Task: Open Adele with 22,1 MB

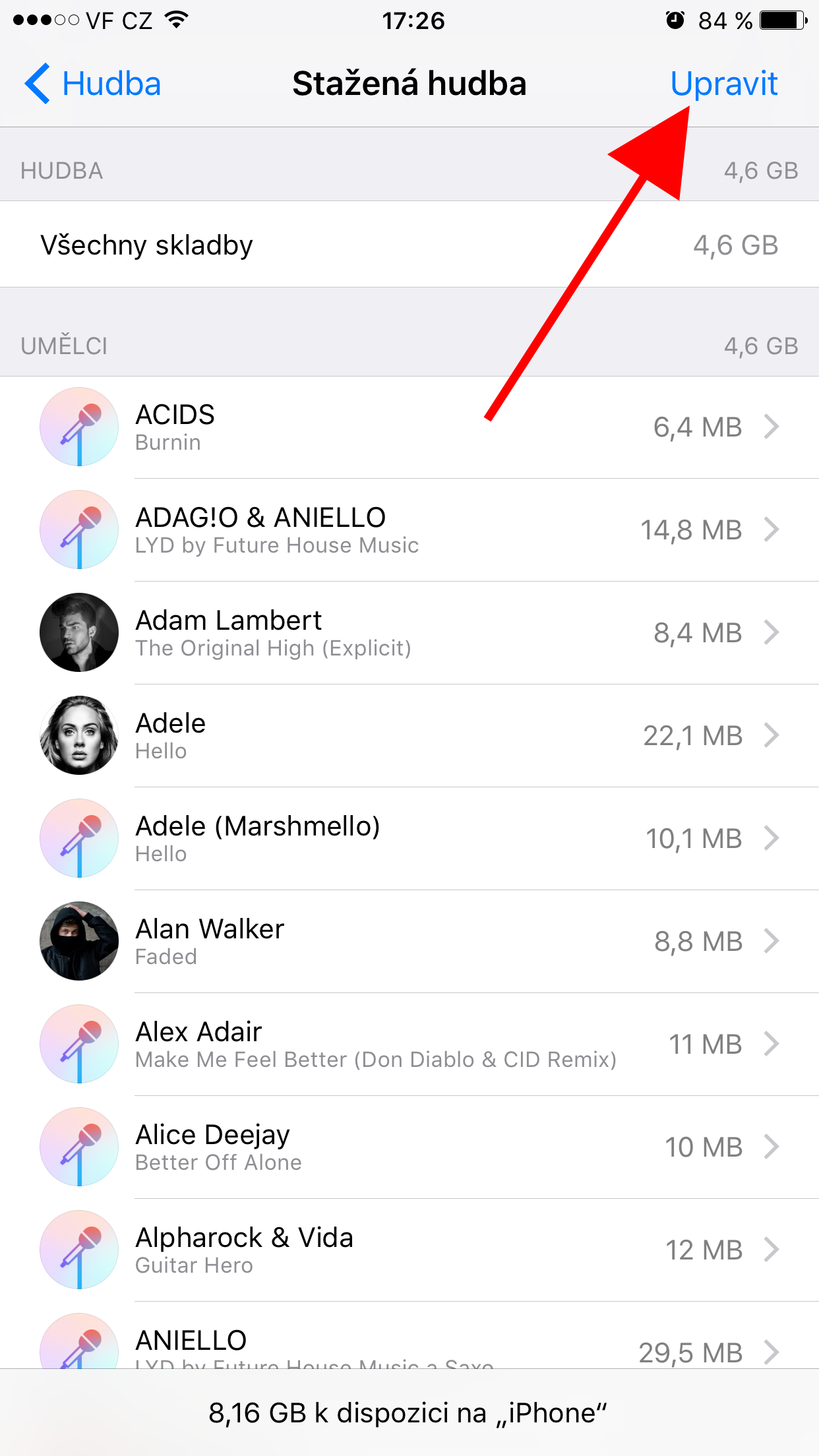Action: [x=409, y=736]
